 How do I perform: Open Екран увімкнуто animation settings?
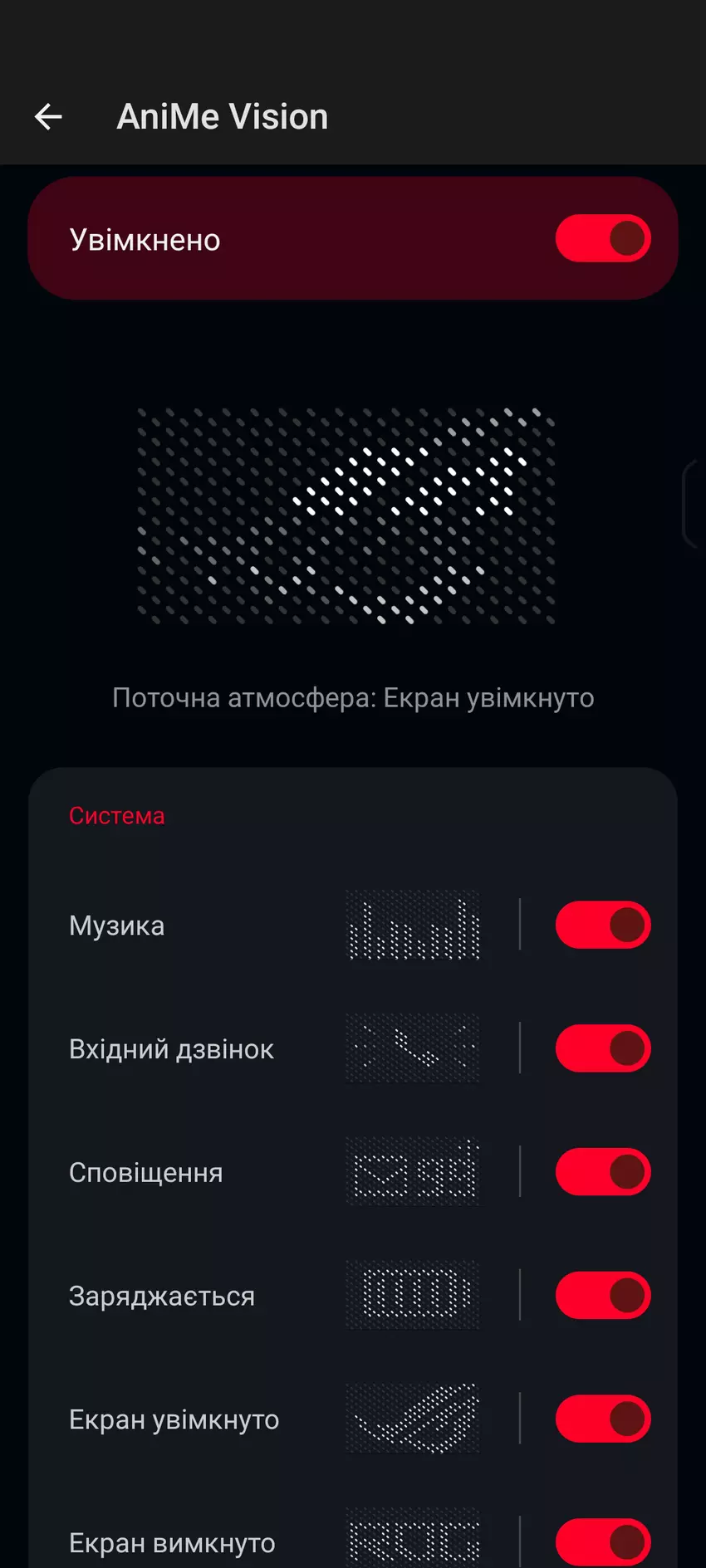click(249, 1420)
